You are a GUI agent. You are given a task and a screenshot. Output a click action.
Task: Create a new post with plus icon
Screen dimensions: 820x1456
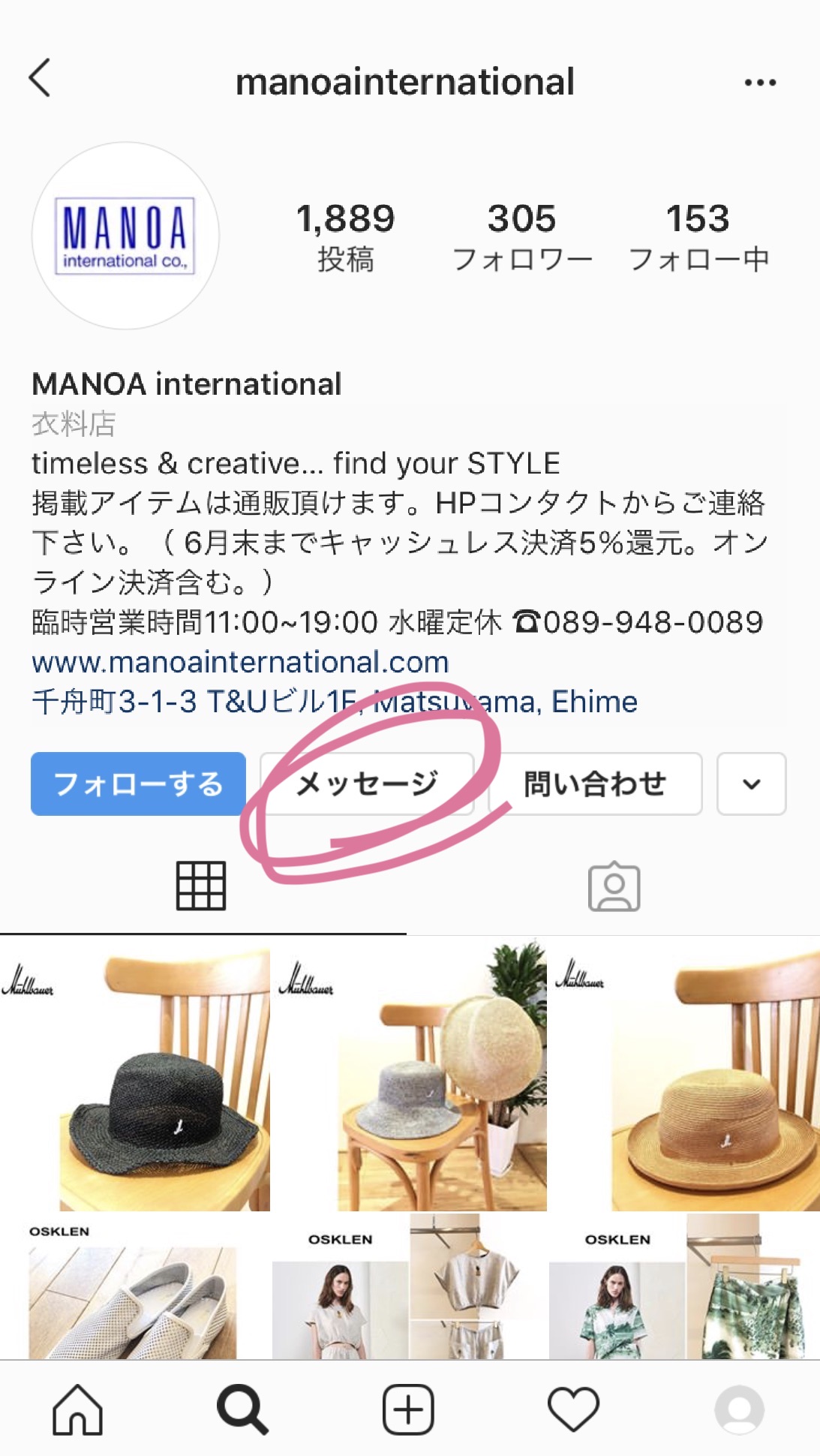(408, 1409)
